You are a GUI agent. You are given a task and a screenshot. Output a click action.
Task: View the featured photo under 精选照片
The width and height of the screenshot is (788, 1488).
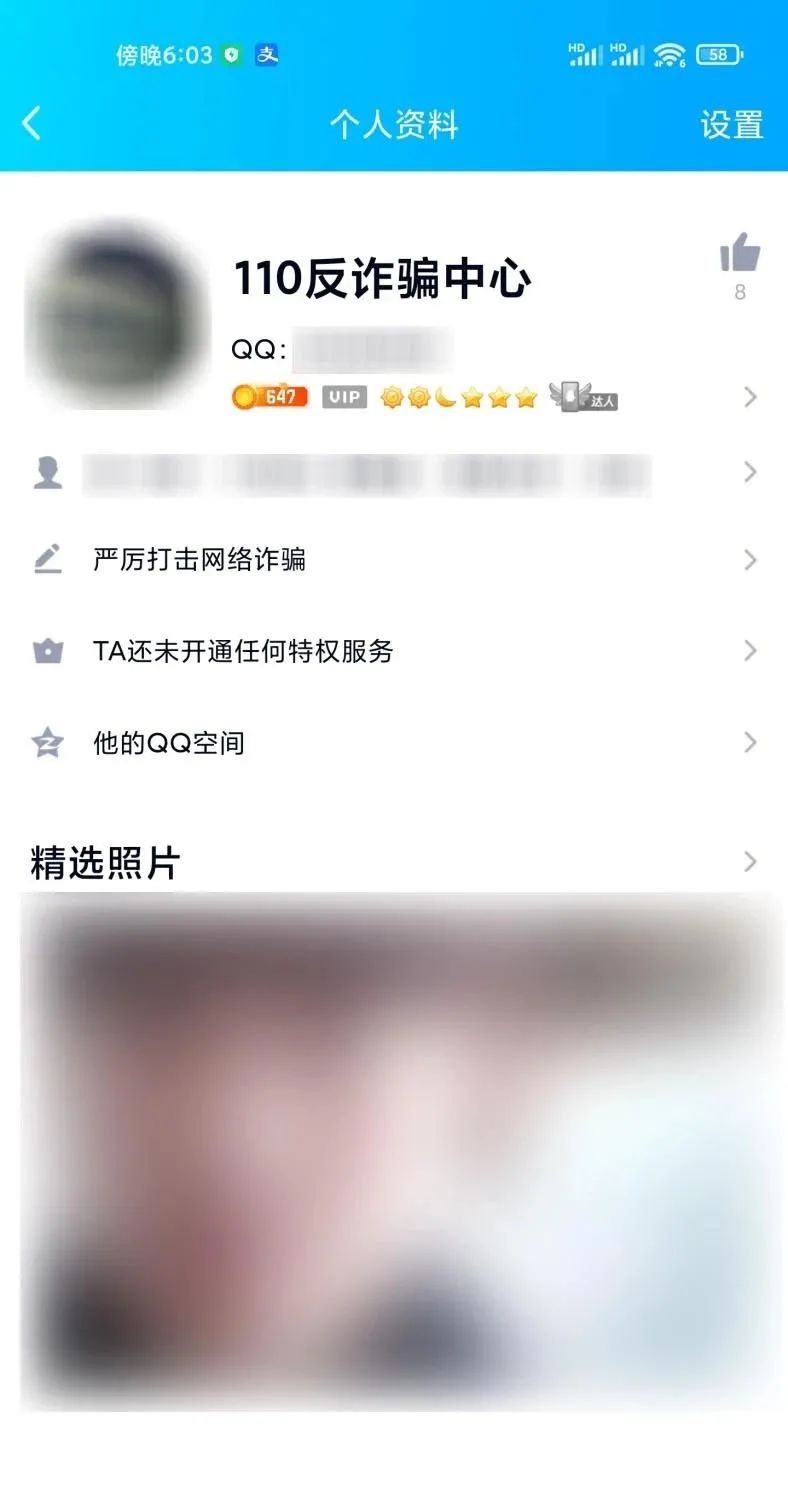click(400, 1150)
